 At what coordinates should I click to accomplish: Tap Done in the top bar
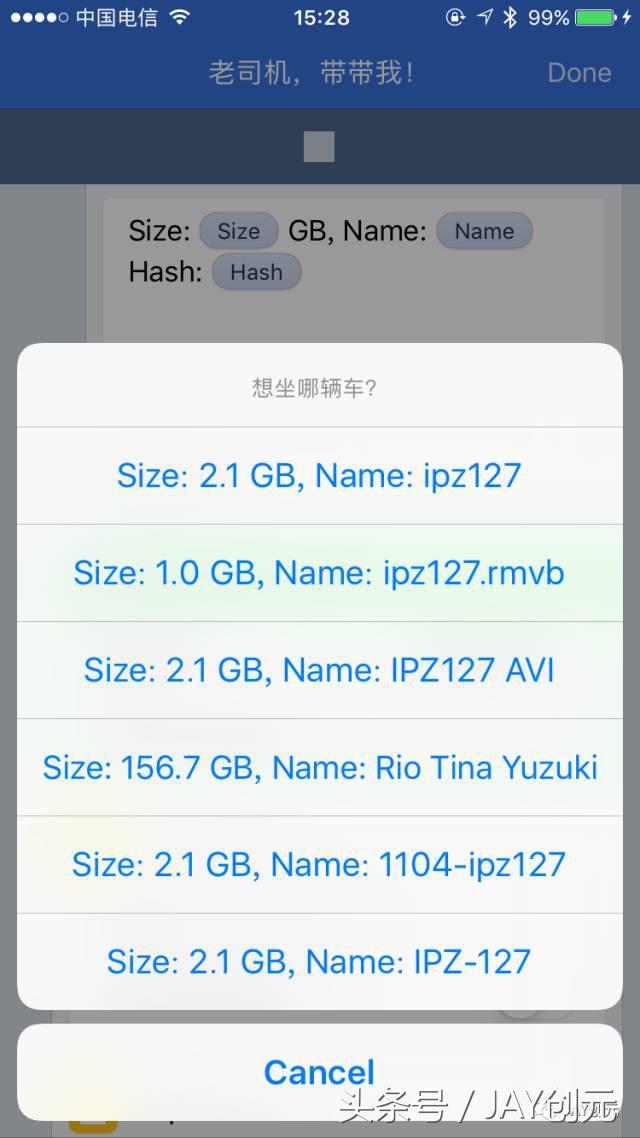579,72
